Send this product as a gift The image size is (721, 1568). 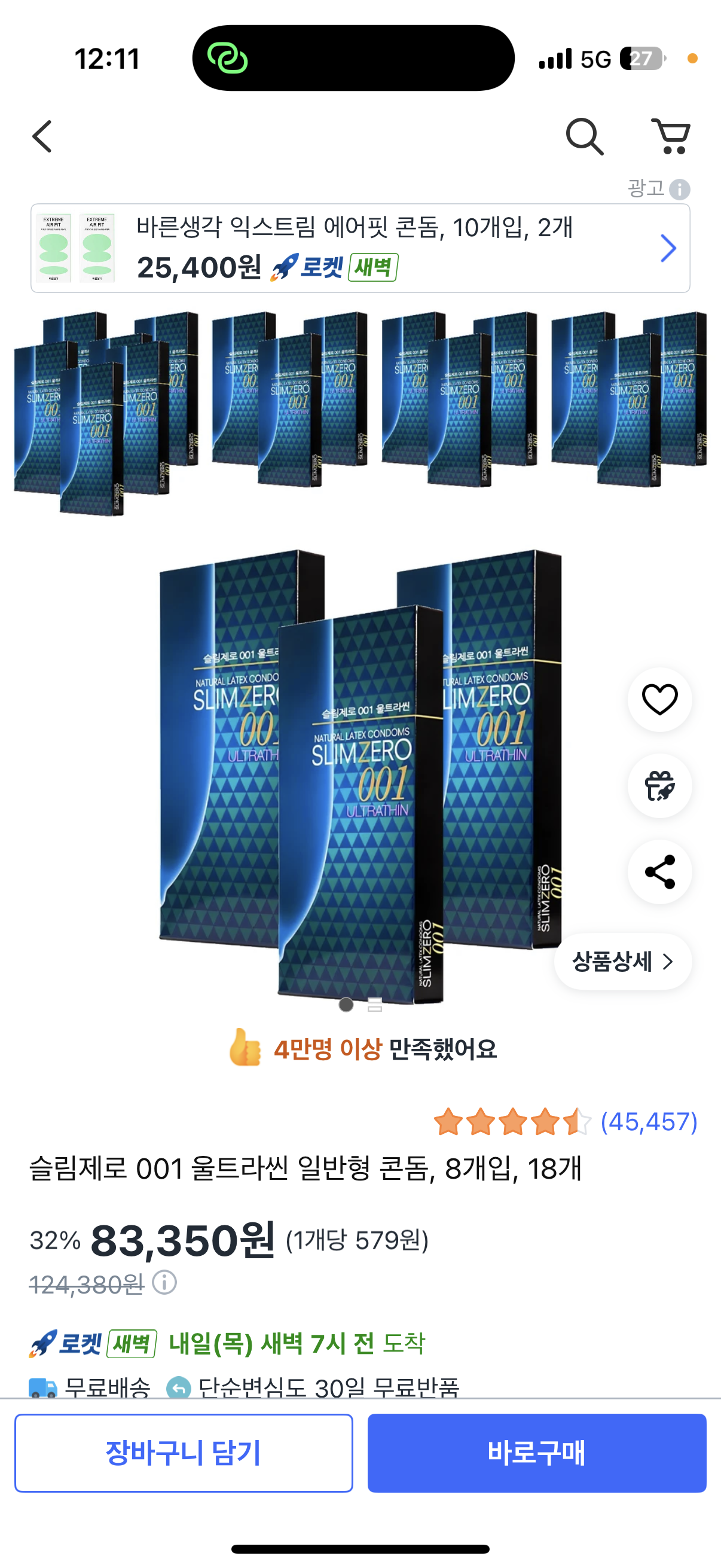tap(659, 785)
